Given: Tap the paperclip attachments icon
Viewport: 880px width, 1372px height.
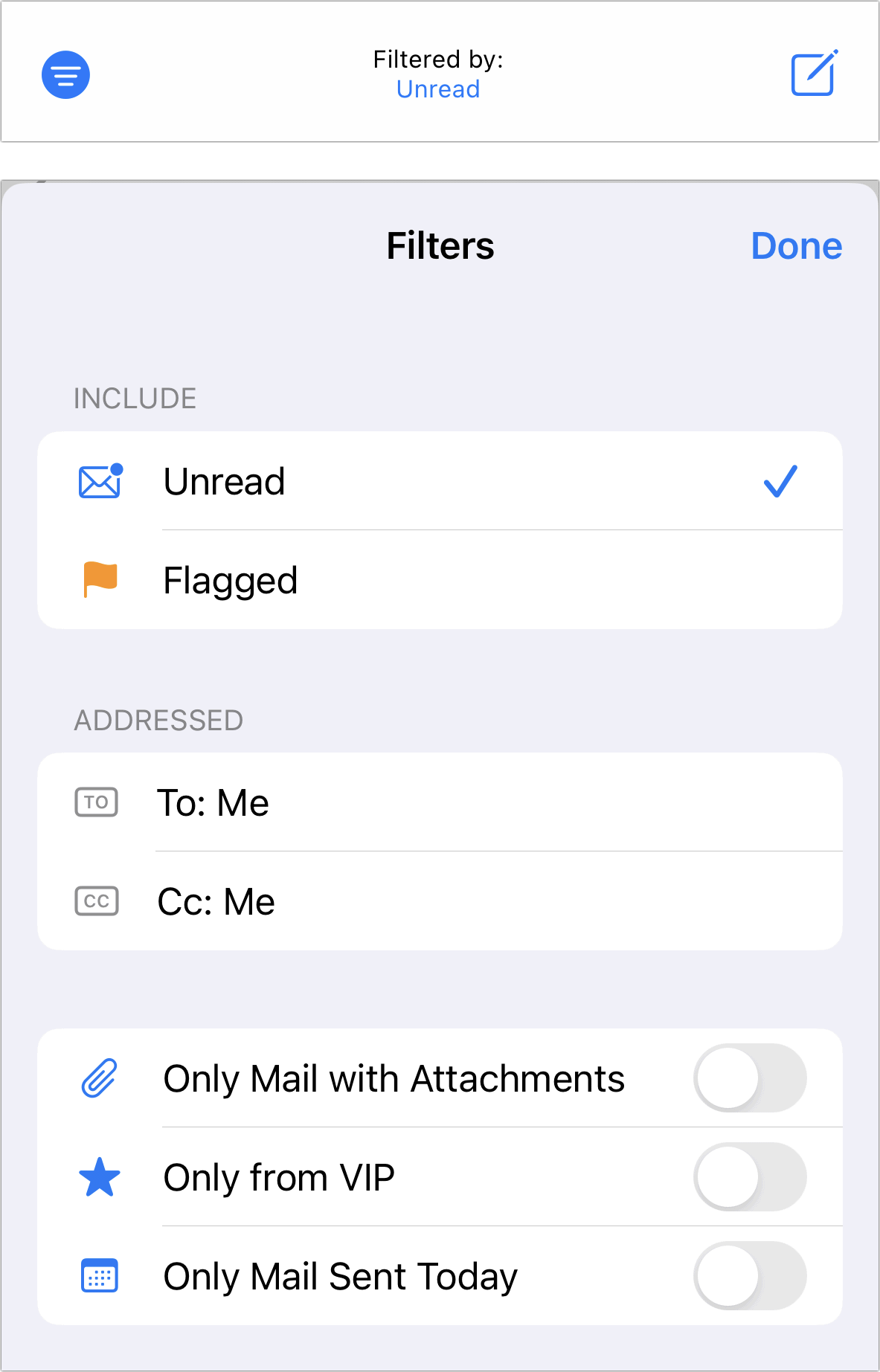Looking at the screenshot, I should [x=99, y=1078].
